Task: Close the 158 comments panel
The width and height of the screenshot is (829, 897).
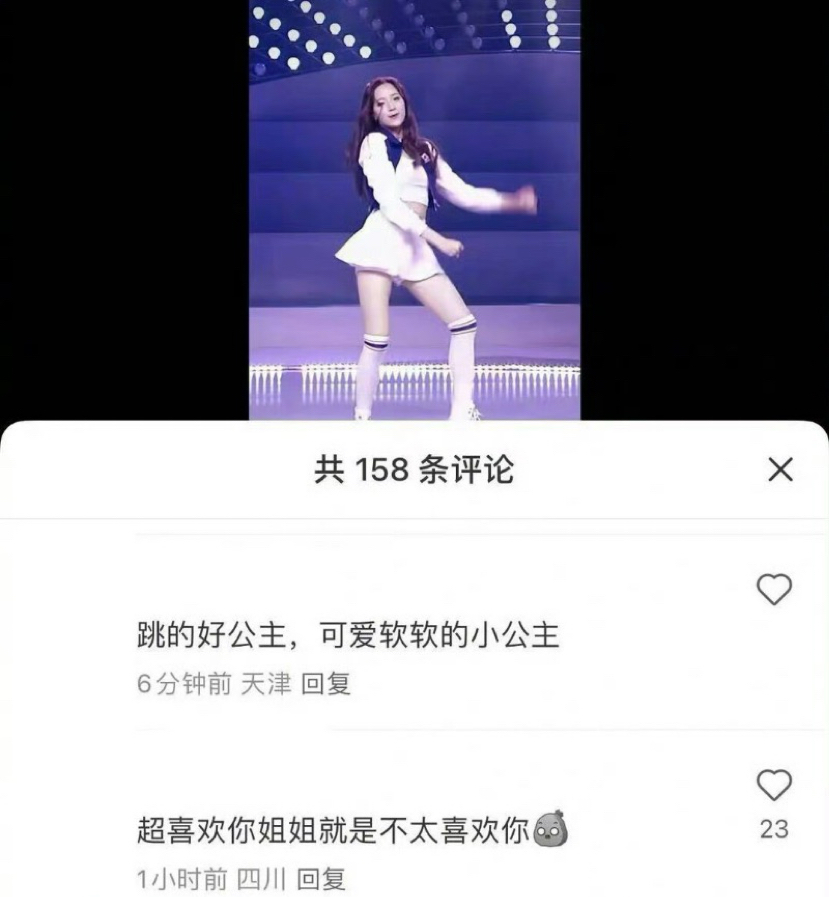Action: tap(780, 470)
